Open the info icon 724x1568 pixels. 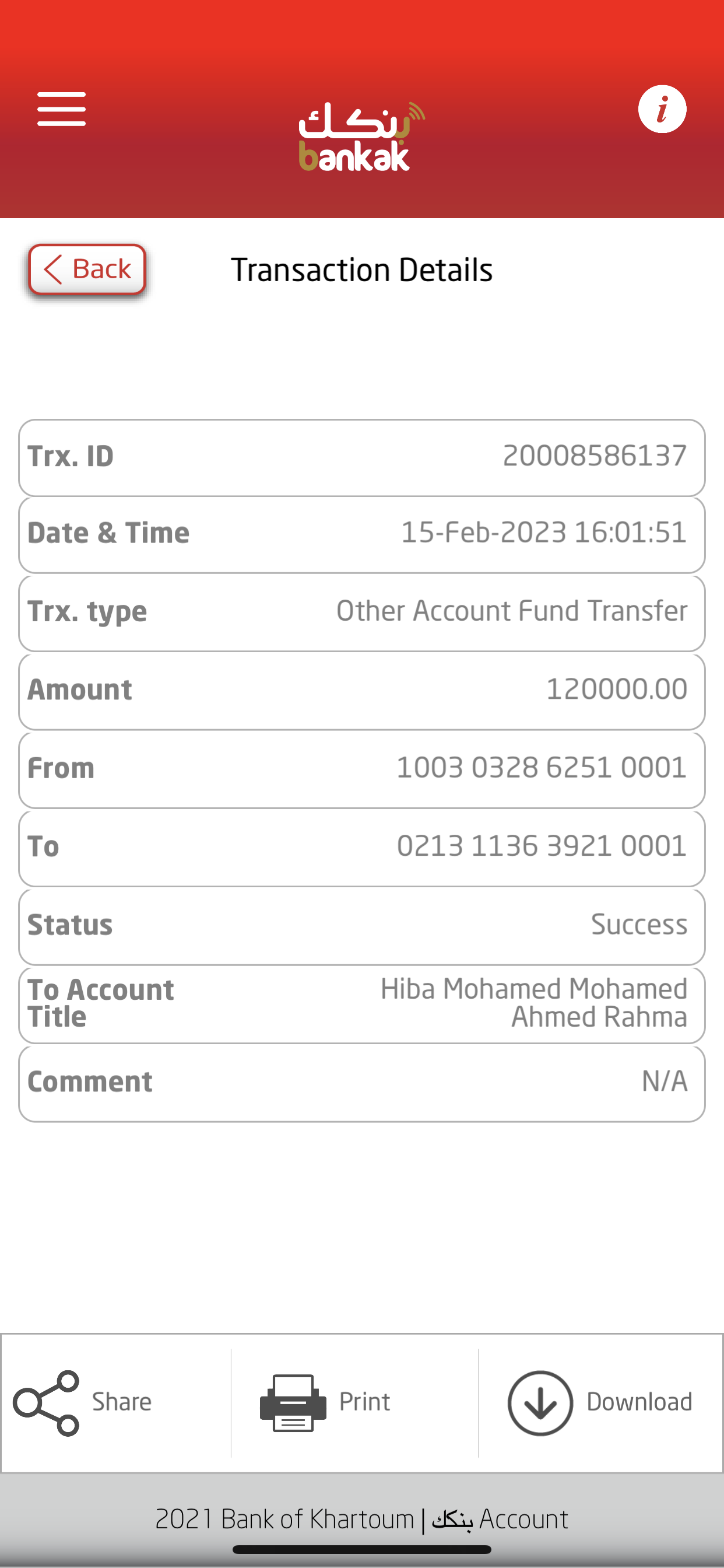pos(662,110)
